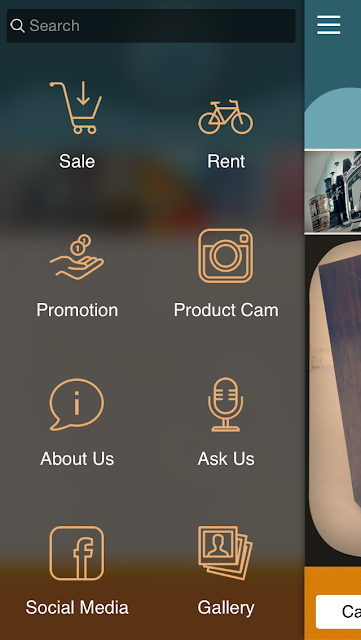The width and height of the screenshot is (361, 640).
Task: Browse the Gallery
Action: click(226, 571)
